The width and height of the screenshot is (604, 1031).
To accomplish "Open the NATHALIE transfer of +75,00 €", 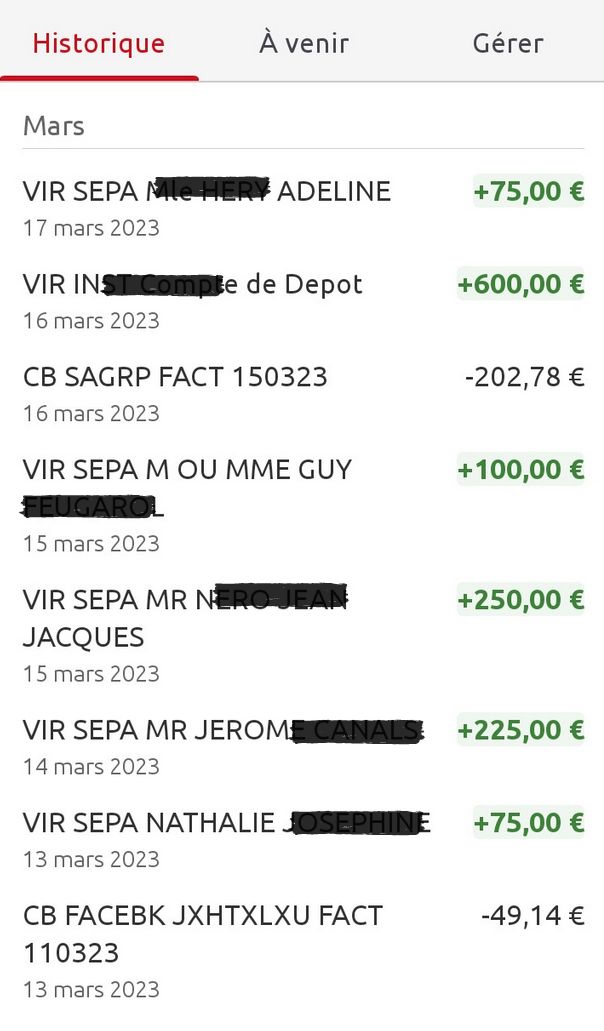I will click(302, 840).
